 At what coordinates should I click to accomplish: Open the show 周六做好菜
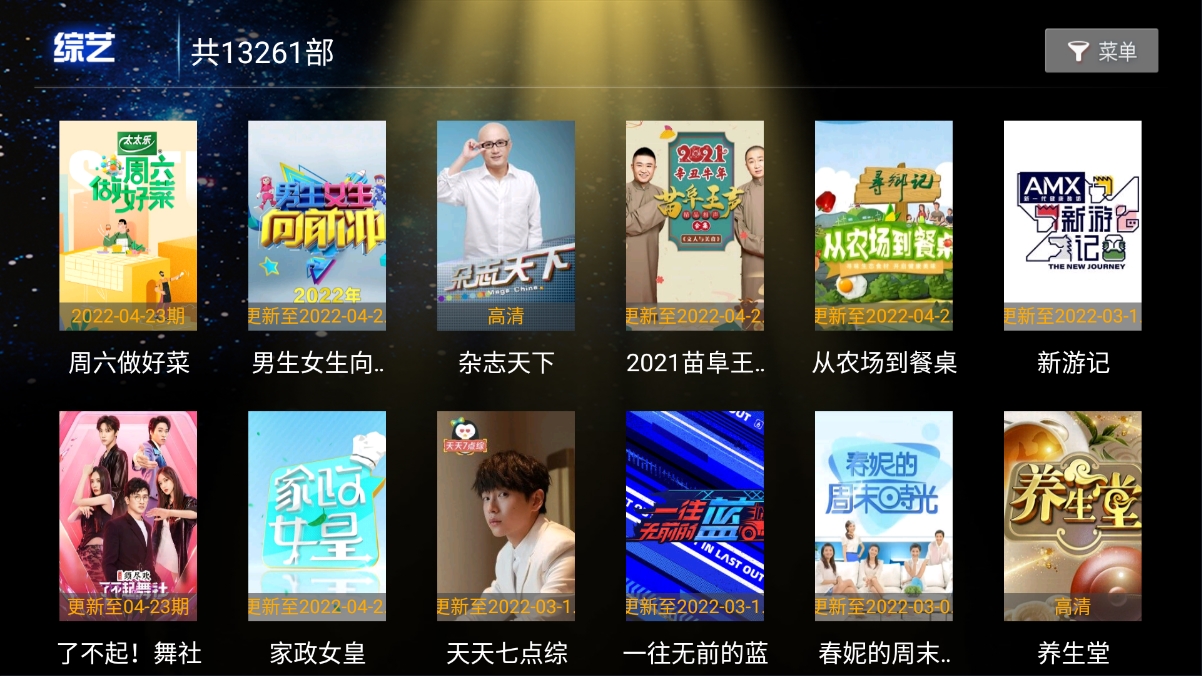tap(128, 226)
